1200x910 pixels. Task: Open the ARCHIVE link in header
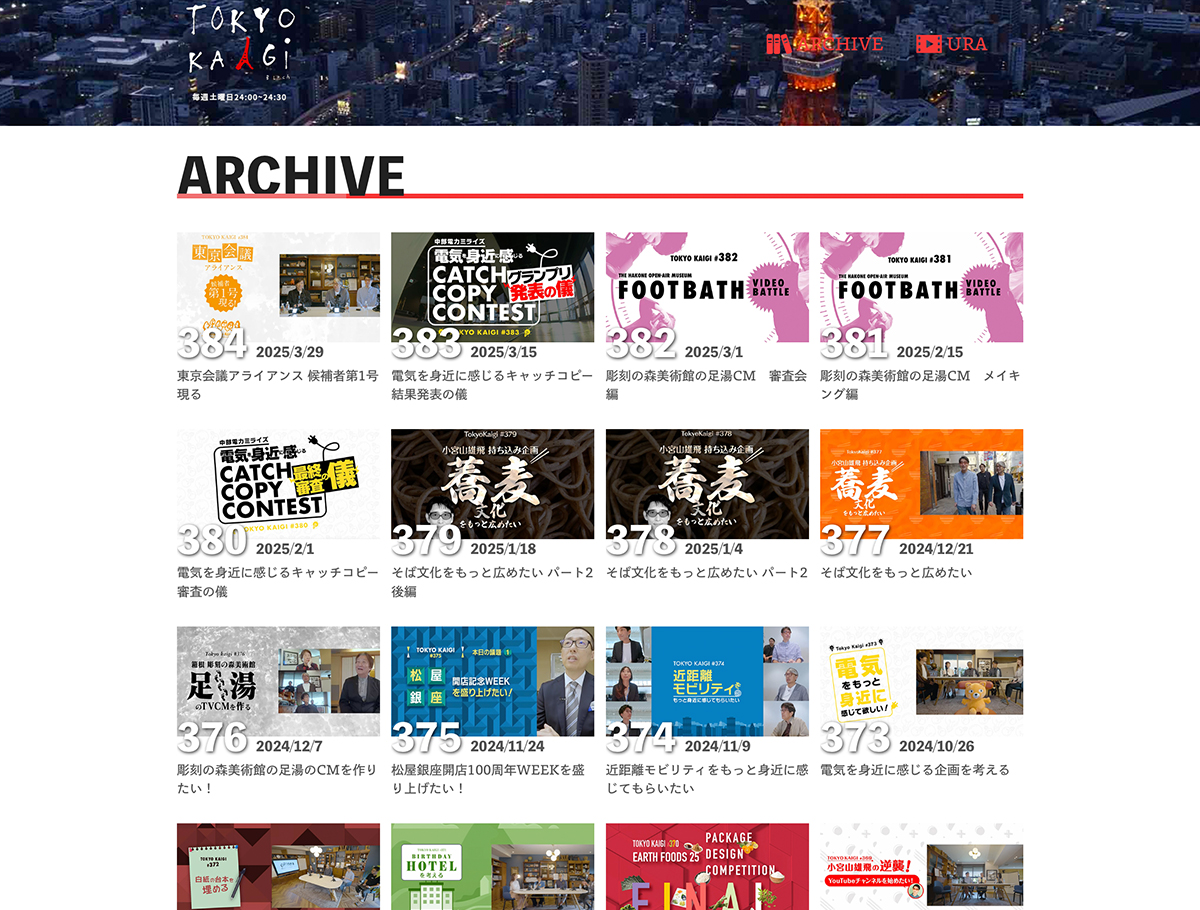(825, 44)
